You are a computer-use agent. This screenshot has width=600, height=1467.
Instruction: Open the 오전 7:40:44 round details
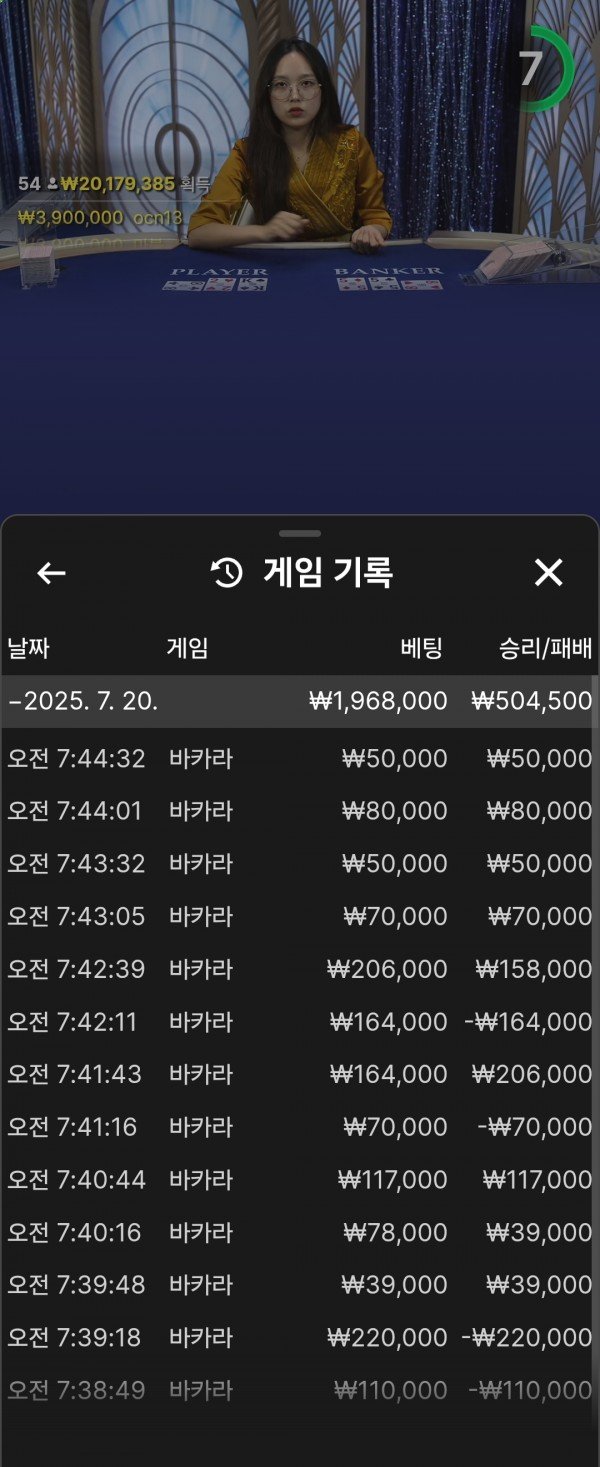[x=299, y=1180]
